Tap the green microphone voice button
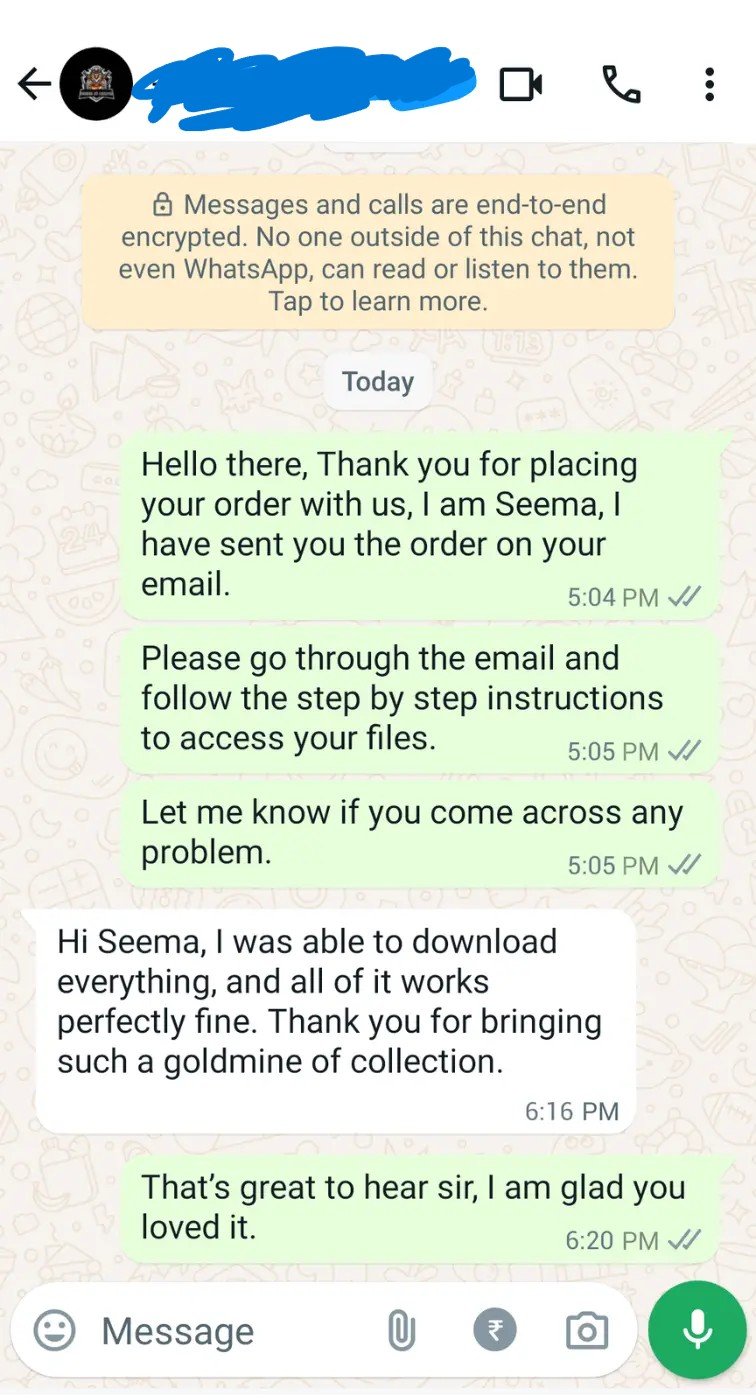This screenshot has height=1400, width=756. [x=697, y=1330]
